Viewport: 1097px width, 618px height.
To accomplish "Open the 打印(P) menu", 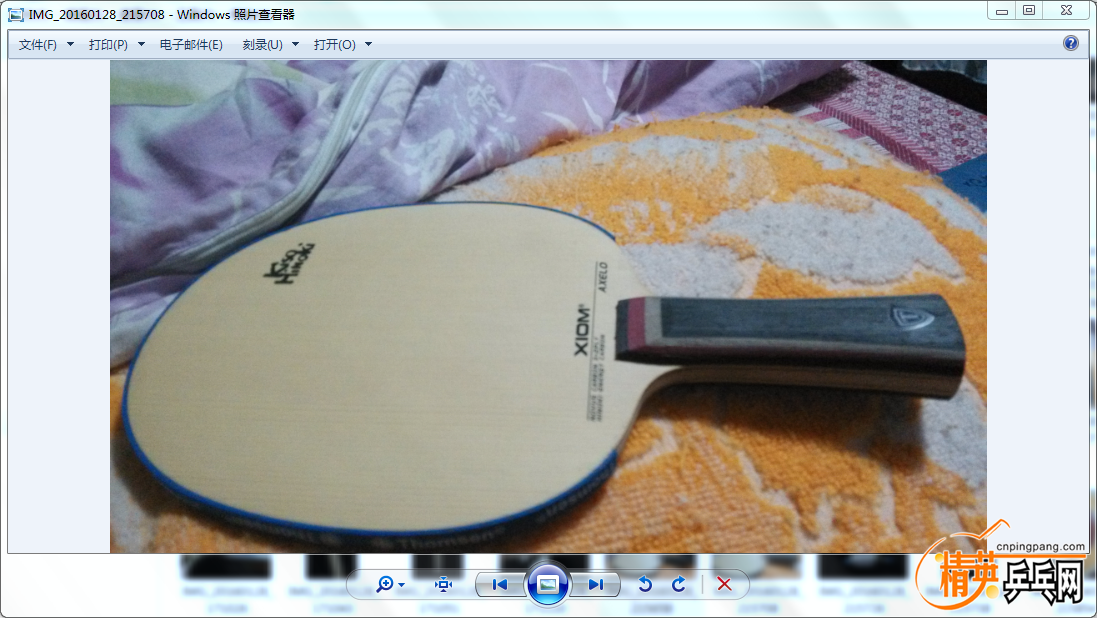I will 116,45.
